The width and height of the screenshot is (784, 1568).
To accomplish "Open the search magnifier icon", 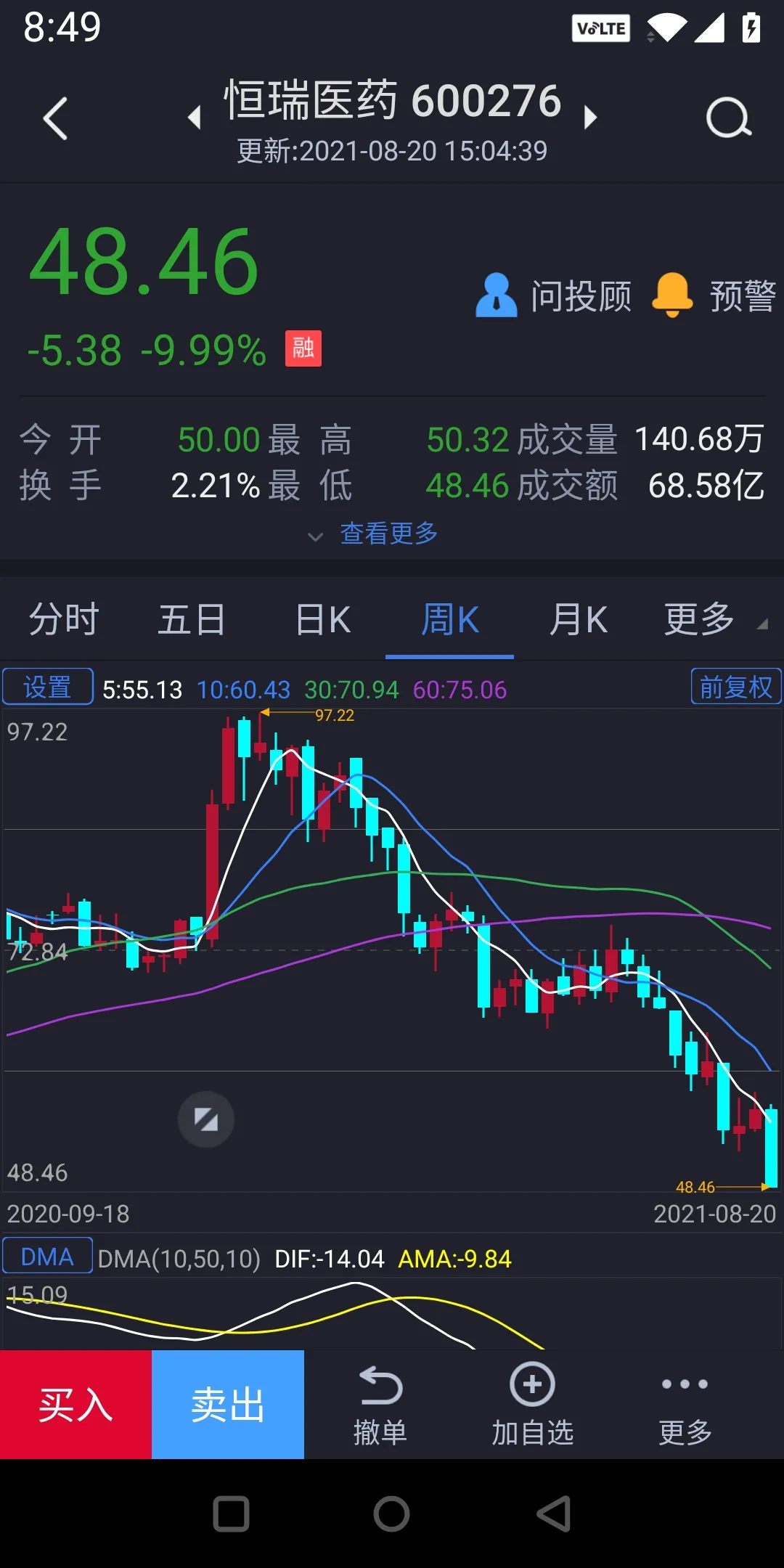I will (x=729, y=118).
